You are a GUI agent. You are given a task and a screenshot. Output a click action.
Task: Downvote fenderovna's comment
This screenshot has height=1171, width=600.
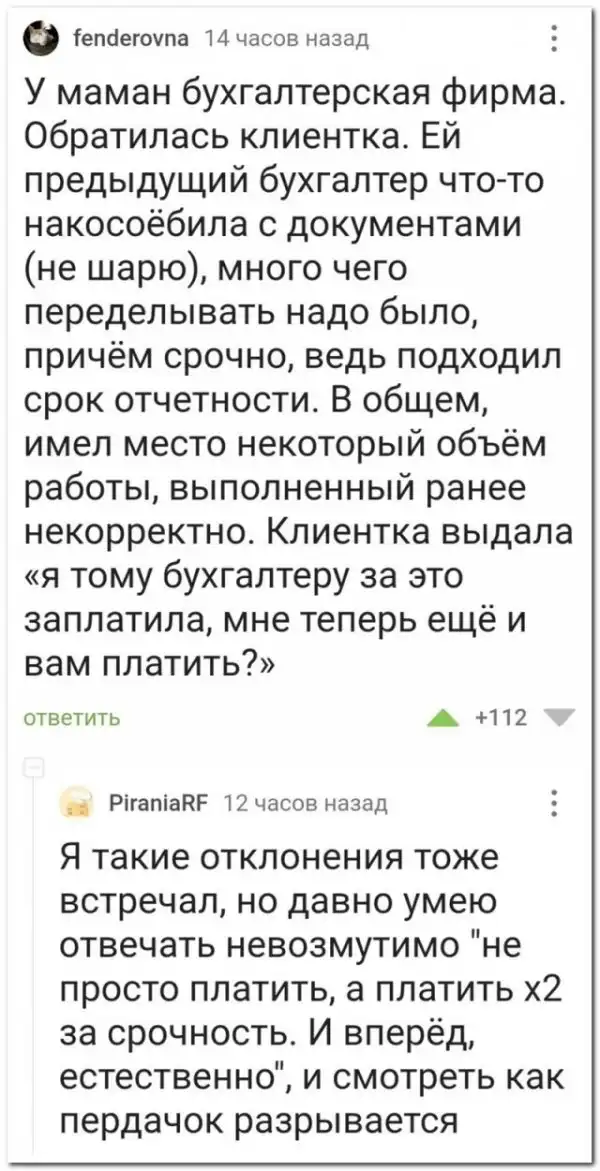click(552, 716)
